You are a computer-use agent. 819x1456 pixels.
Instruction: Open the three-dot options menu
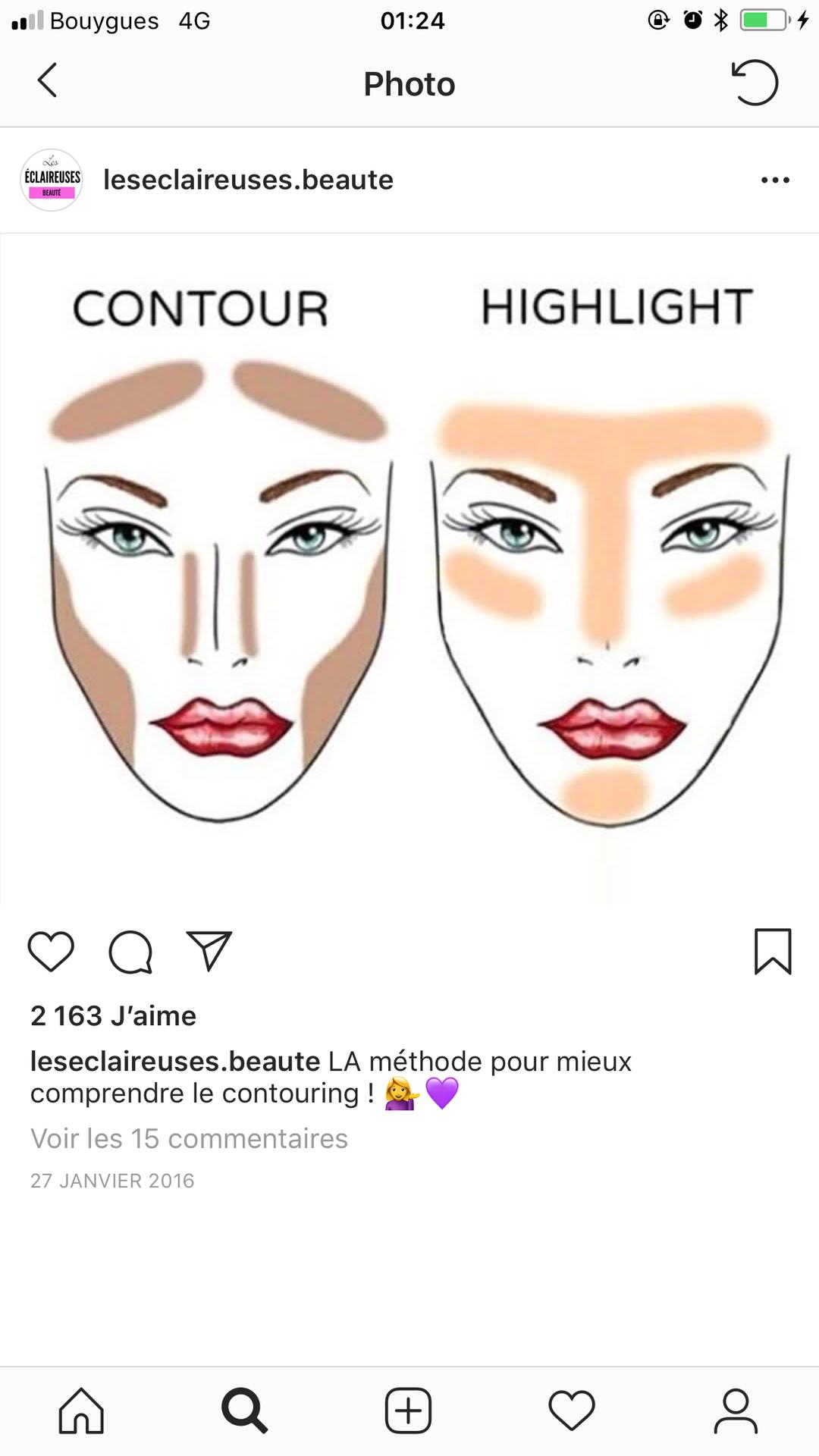pos(775,180)
